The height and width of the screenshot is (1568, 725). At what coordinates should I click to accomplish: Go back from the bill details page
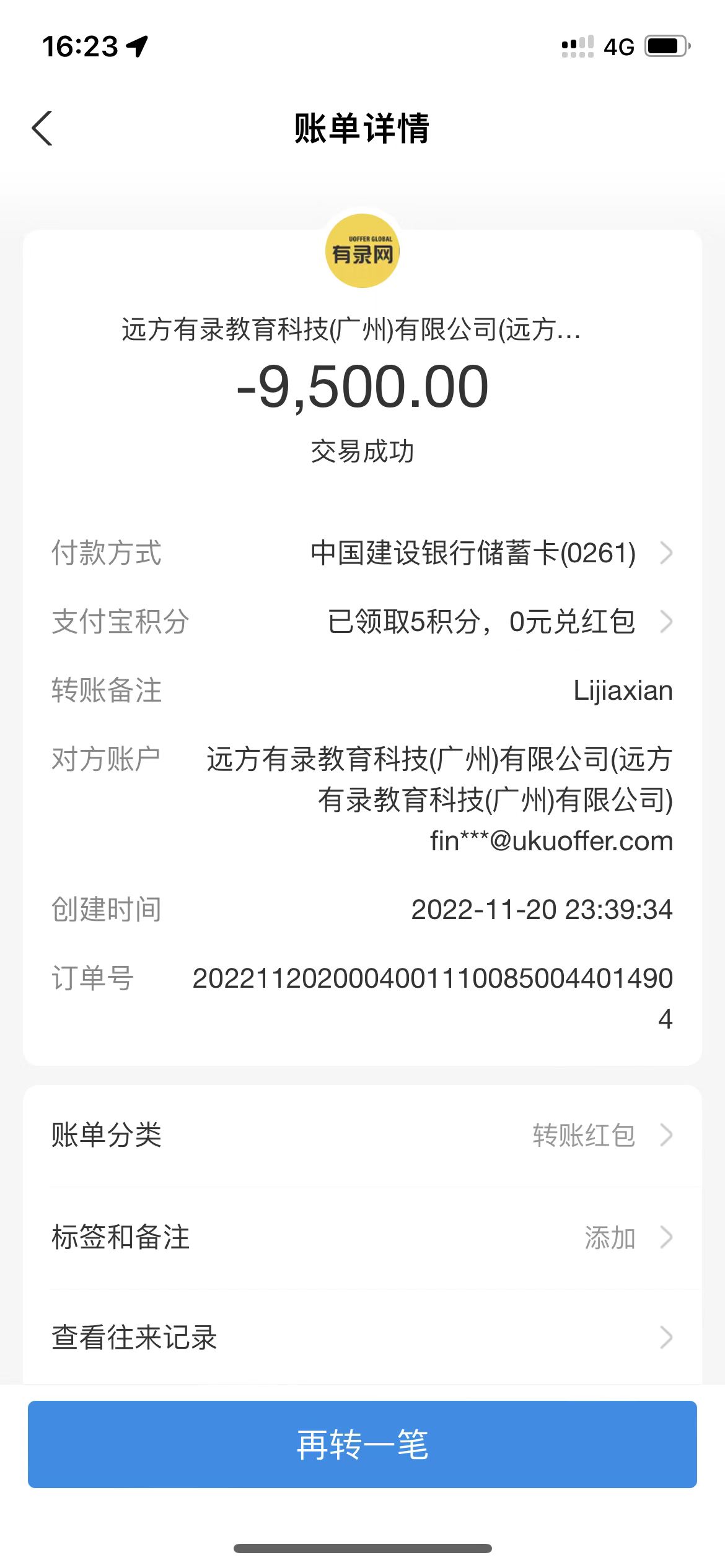(42, 129)
